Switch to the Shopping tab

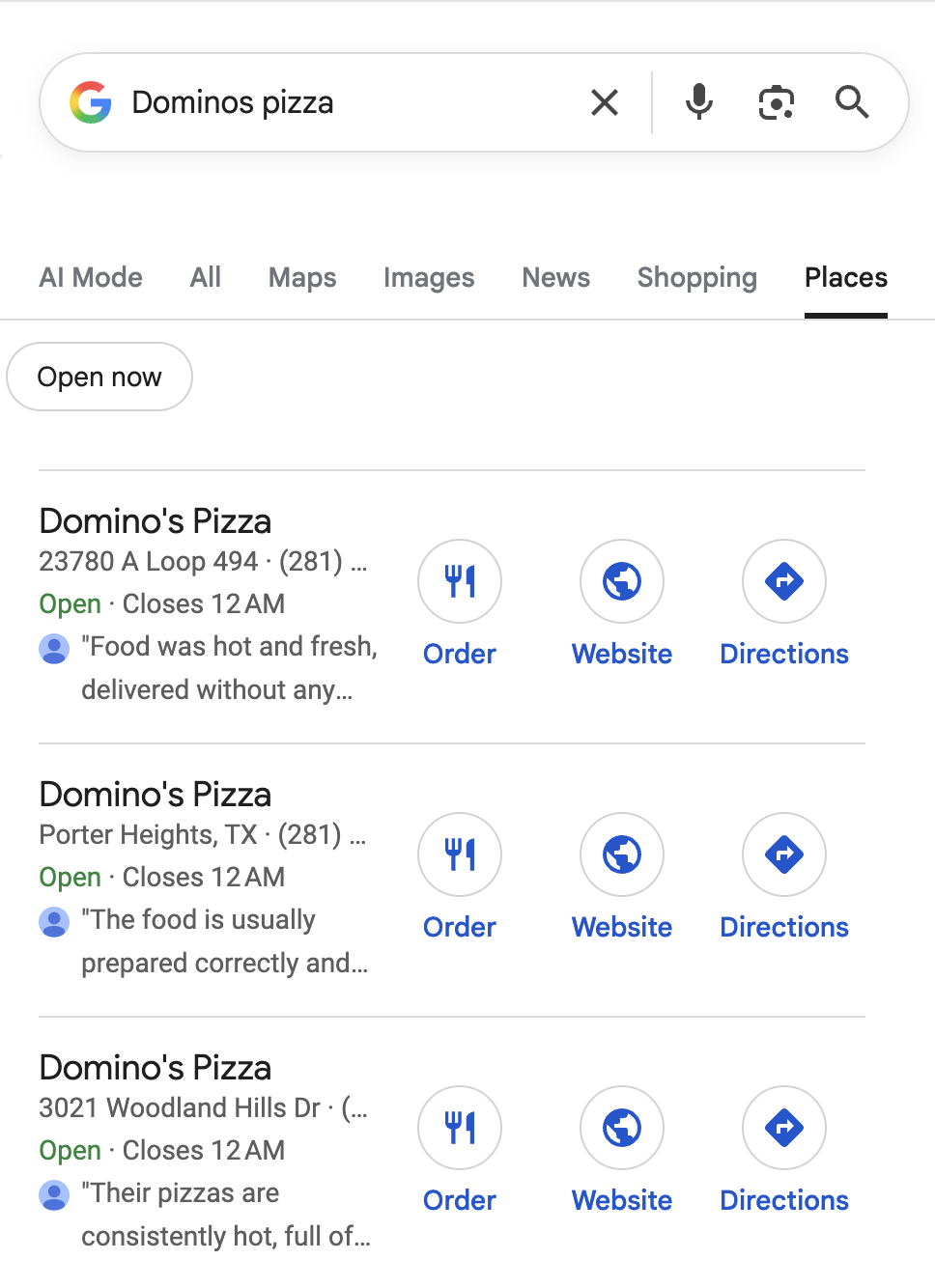click(696, 278)
